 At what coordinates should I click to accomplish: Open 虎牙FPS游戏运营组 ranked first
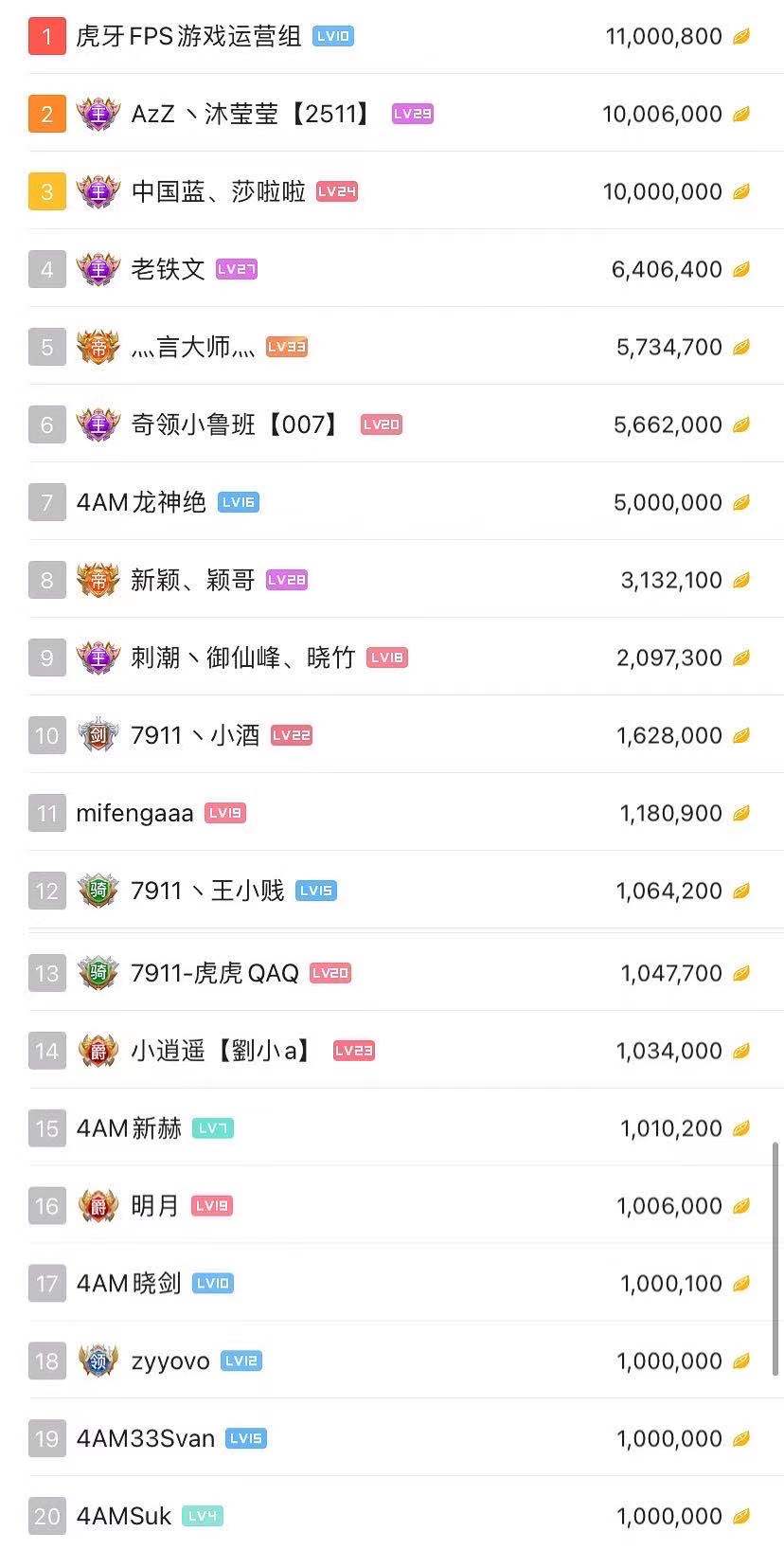pos(188,37)
